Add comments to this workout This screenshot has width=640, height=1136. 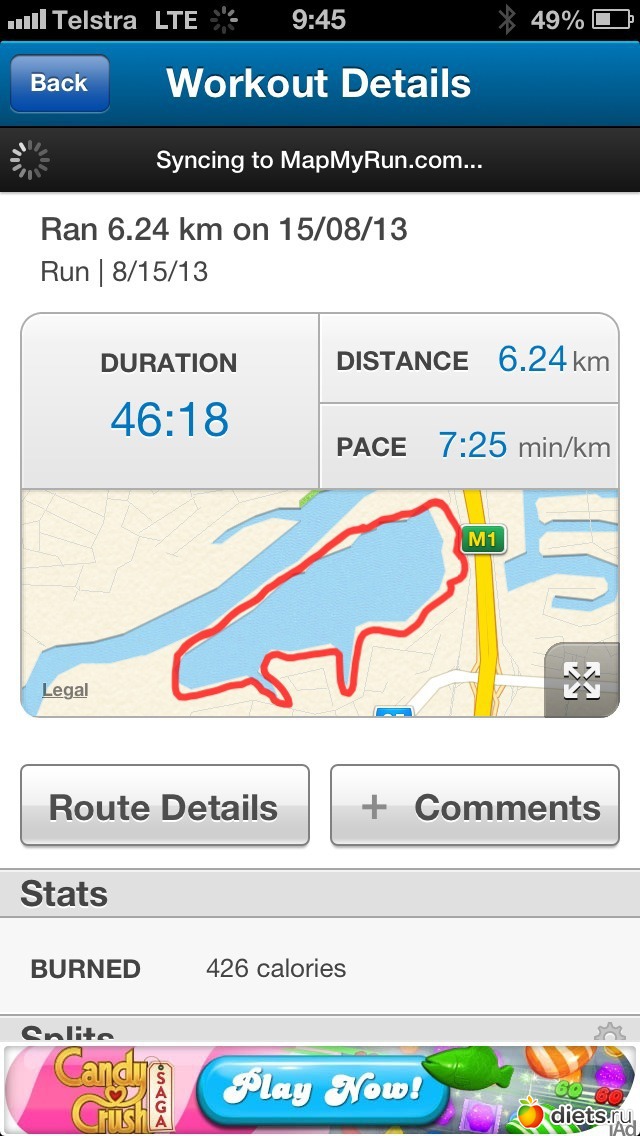click(475, 807)
